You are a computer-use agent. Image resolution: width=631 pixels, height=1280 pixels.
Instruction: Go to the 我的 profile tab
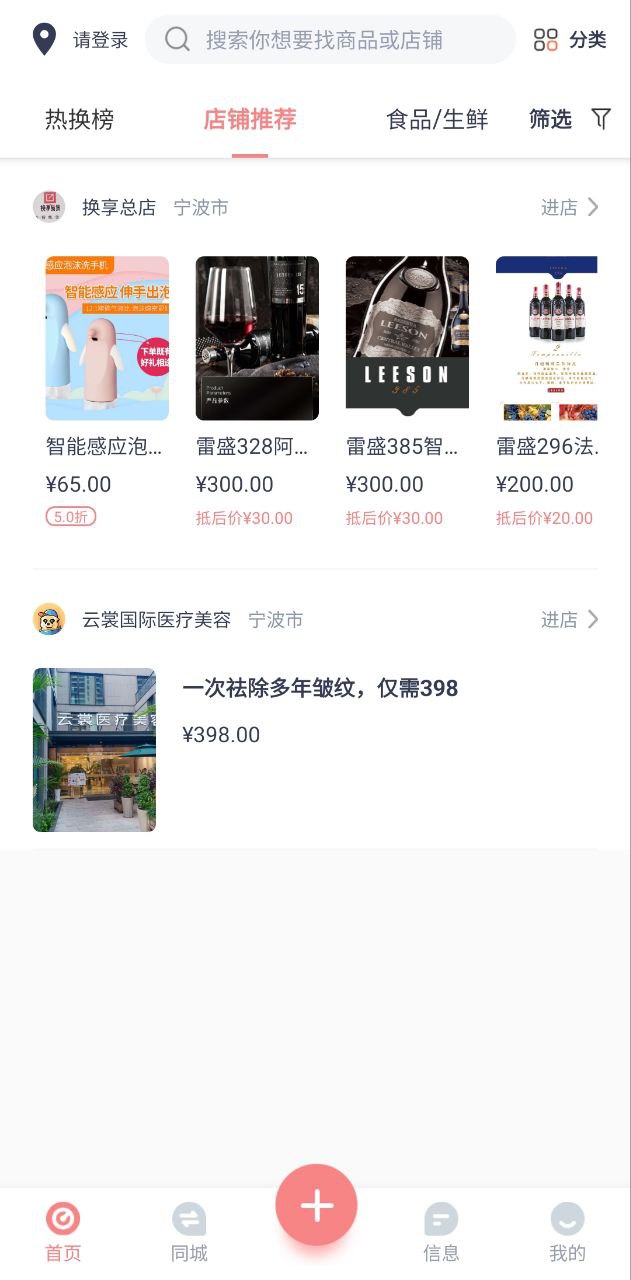(567, 1232)
